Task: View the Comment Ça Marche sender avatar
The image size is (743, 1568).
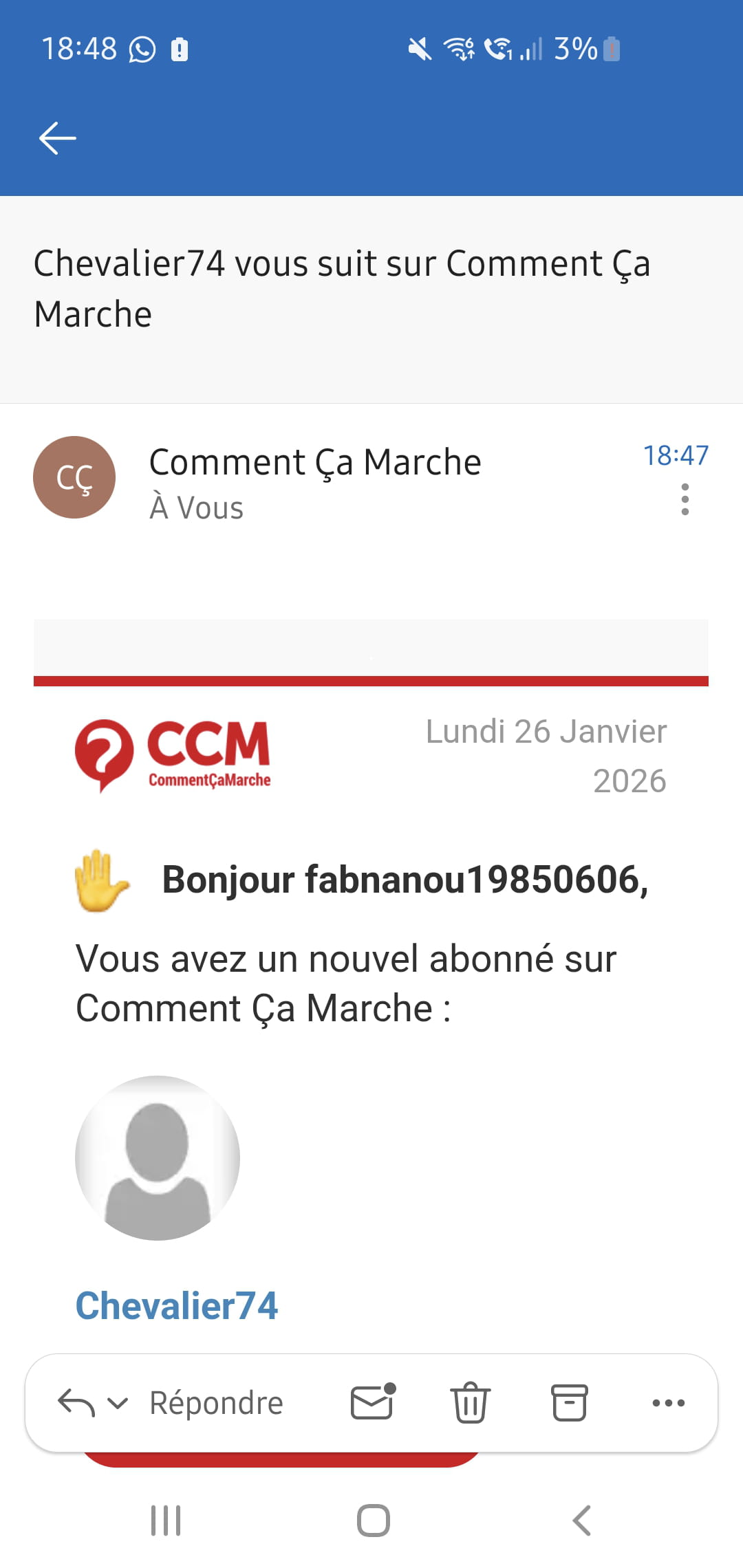Action: tap(74, 477)
